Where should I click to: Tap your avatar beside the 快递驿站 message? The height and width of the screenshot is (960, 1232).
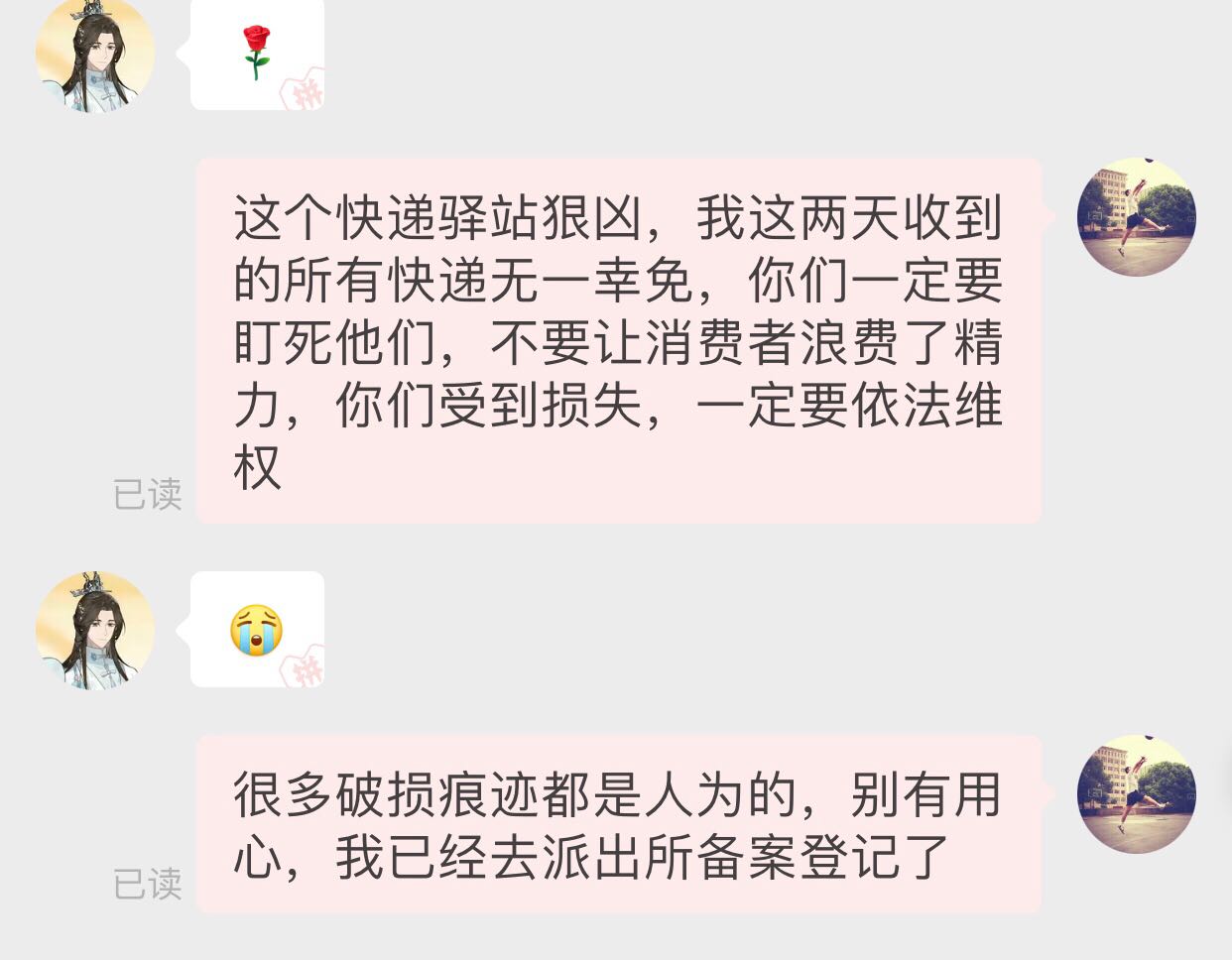click(1137, 216)
